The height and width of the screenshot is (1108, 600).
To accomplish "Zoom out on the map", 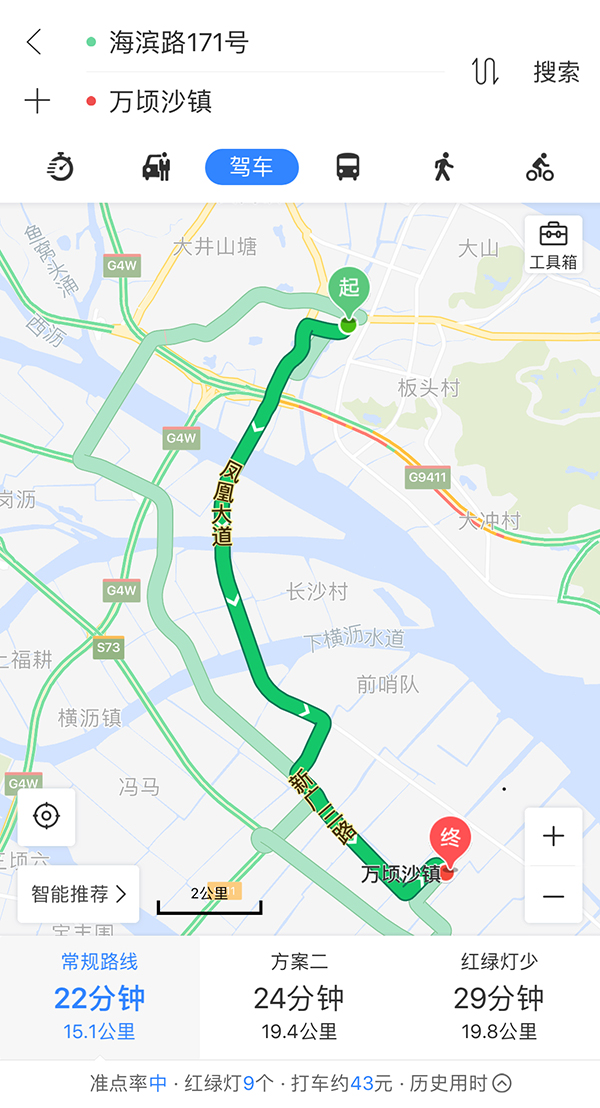I will (x=553, y=895).
